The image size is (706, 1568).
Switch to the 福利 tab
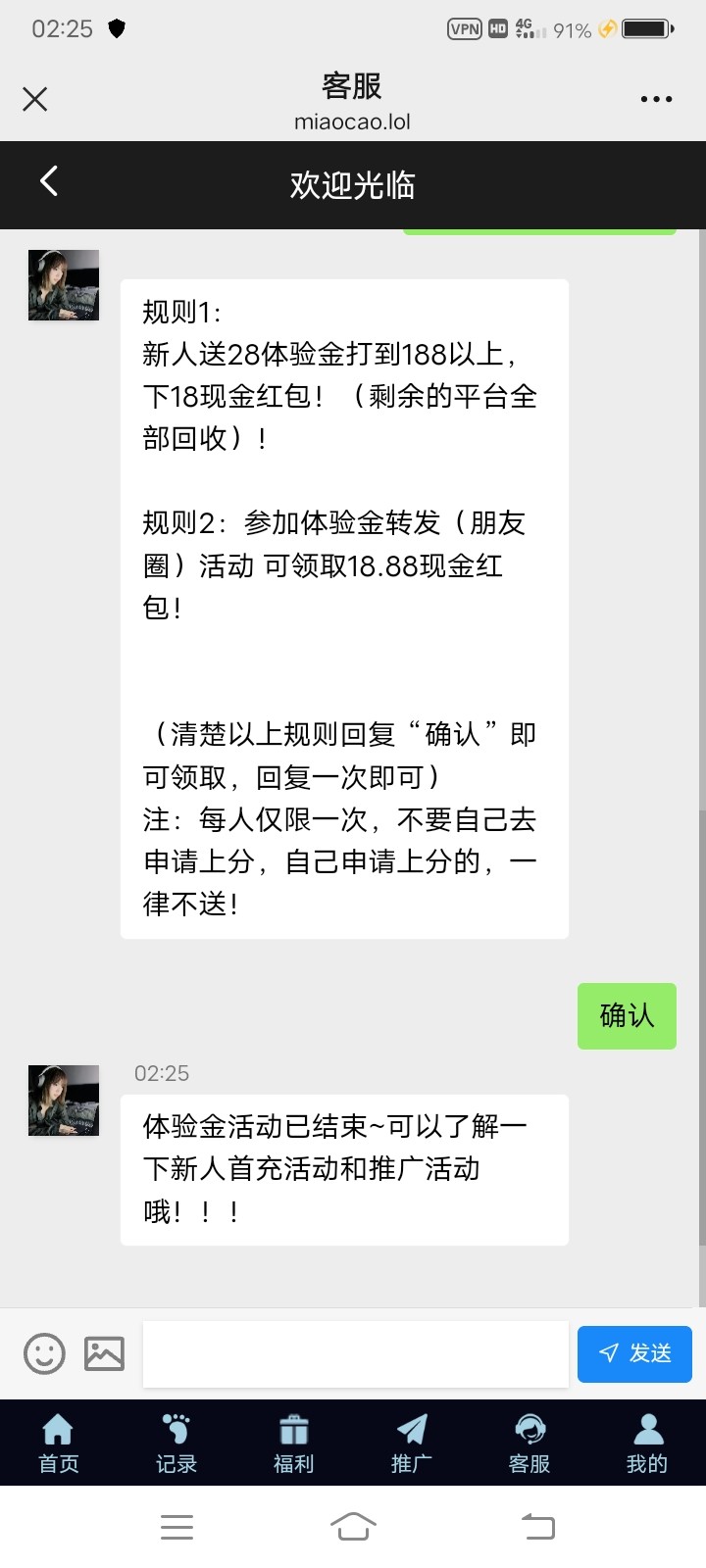coord(293,1443)
